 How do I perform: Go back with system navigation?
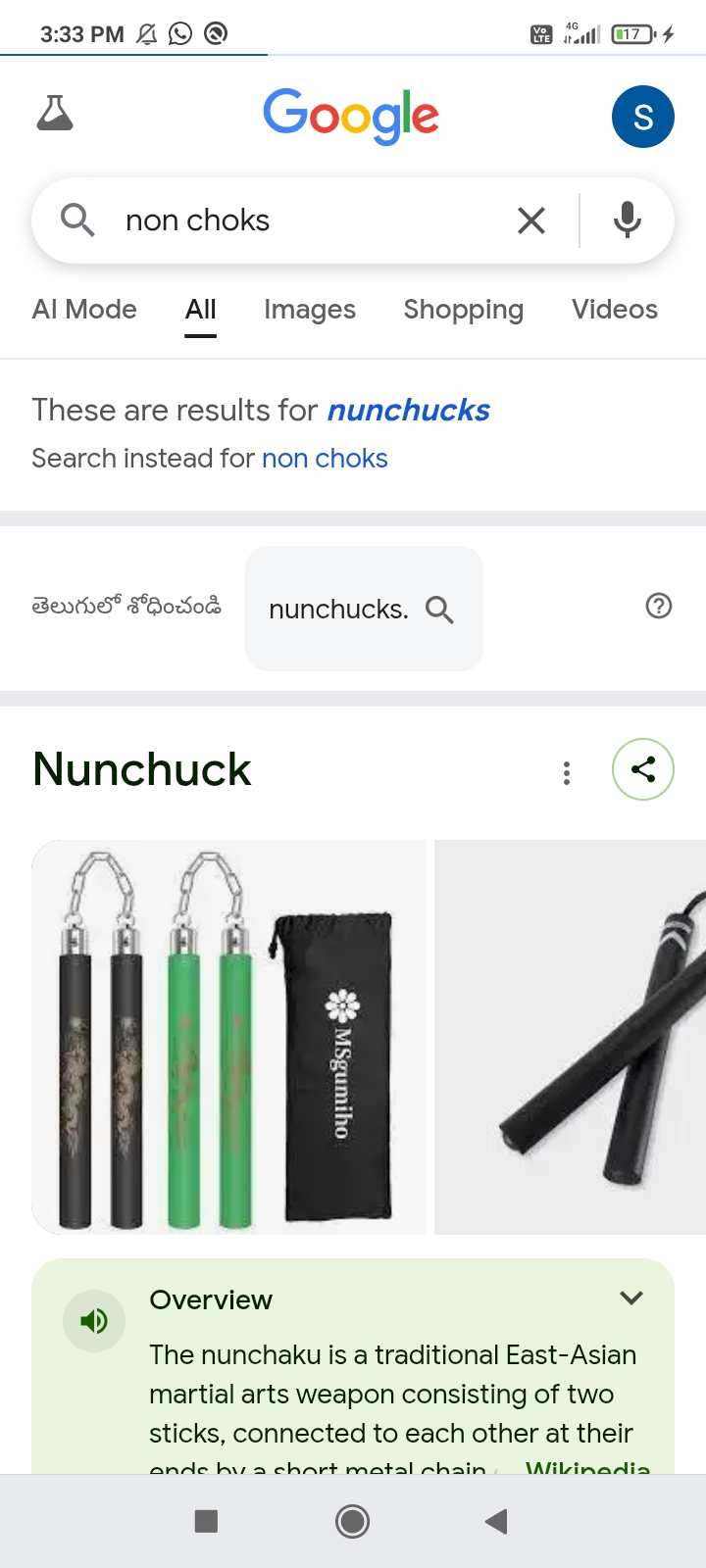[x=496, y=1521]
